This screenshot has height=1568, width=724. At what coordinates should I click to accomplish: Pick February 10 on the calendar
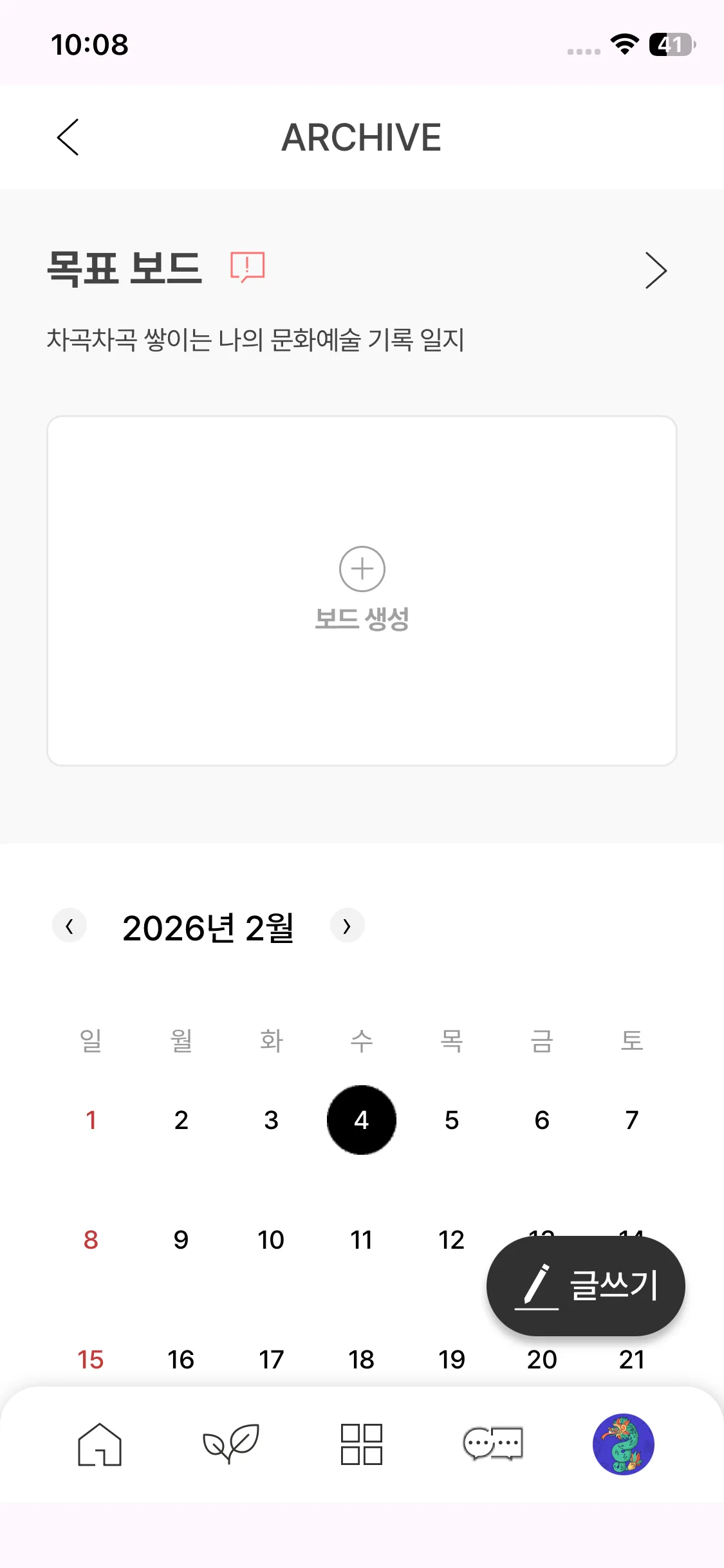(271, 1240)
